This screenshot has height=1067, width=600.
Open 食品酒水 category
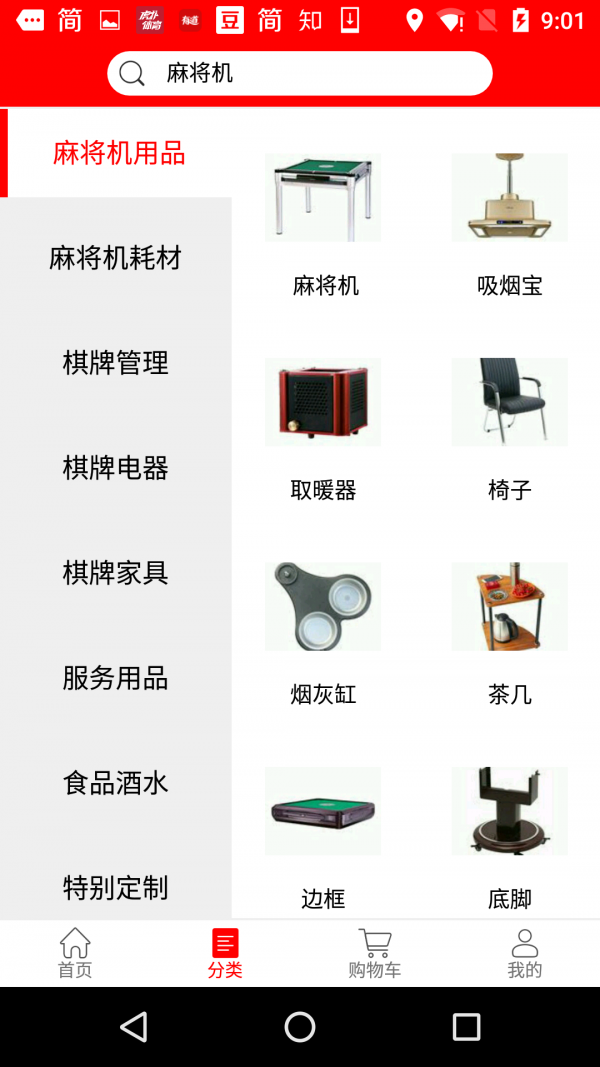click(116, 783)
